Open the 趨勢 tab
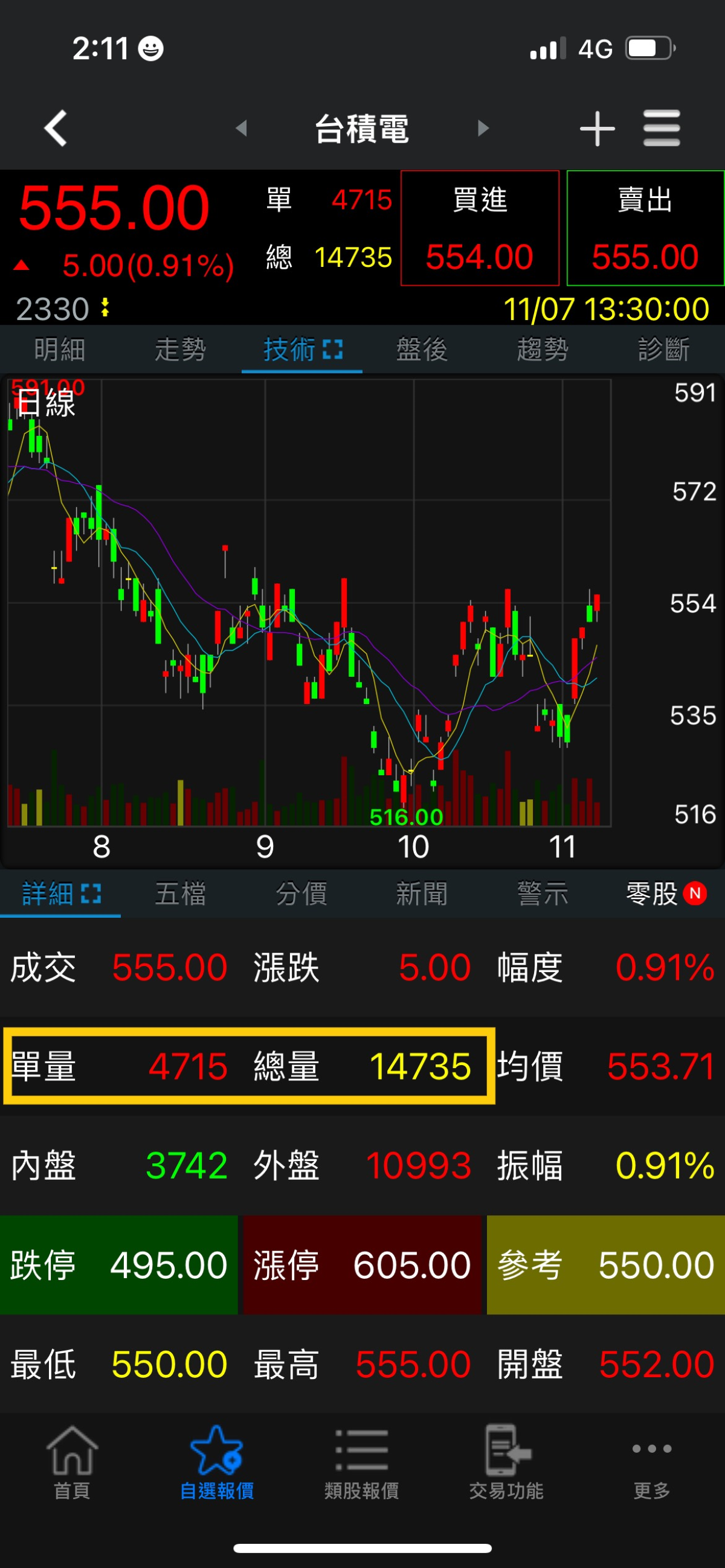Viewport: 725px width, 1568px height. click(x=543, y=350)
